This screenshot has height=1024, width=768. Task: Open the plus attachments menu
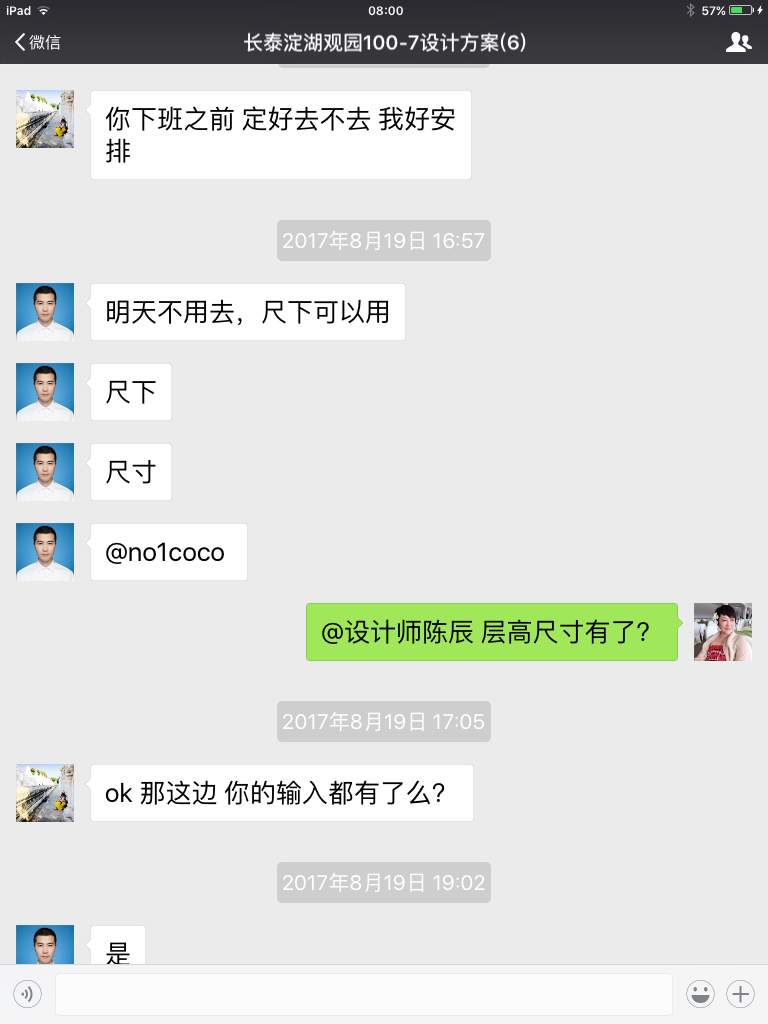tap(740, 994)
